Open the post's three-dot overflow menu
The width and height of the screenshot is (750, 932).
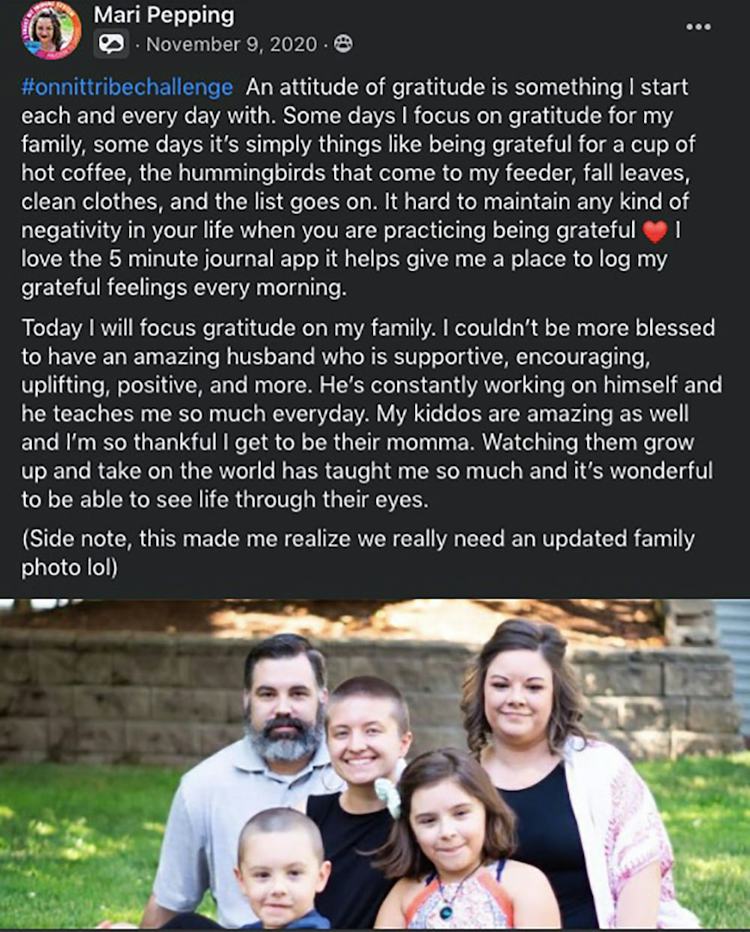pos(698,26)
